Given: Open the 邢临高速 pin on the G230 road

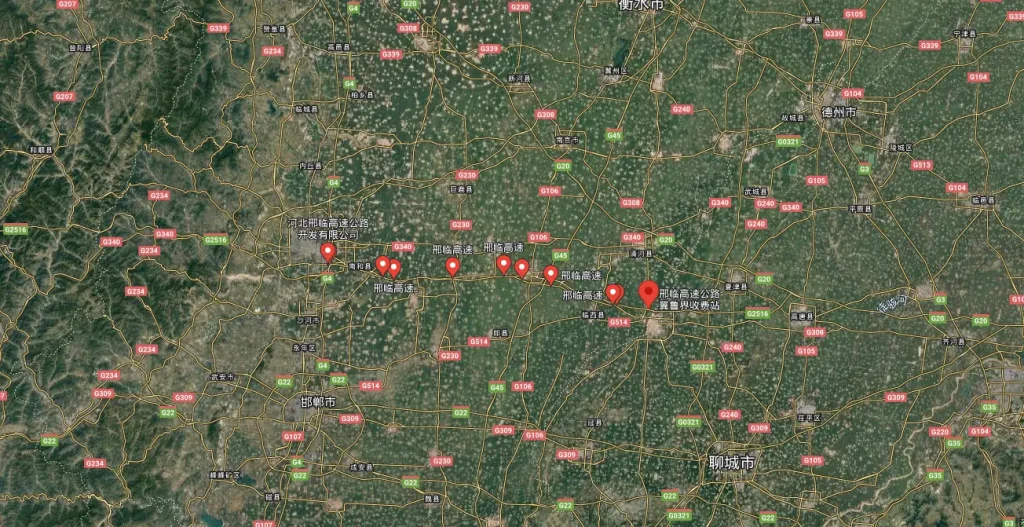Looking at the screenshot, I should click(x=453, y=266).
